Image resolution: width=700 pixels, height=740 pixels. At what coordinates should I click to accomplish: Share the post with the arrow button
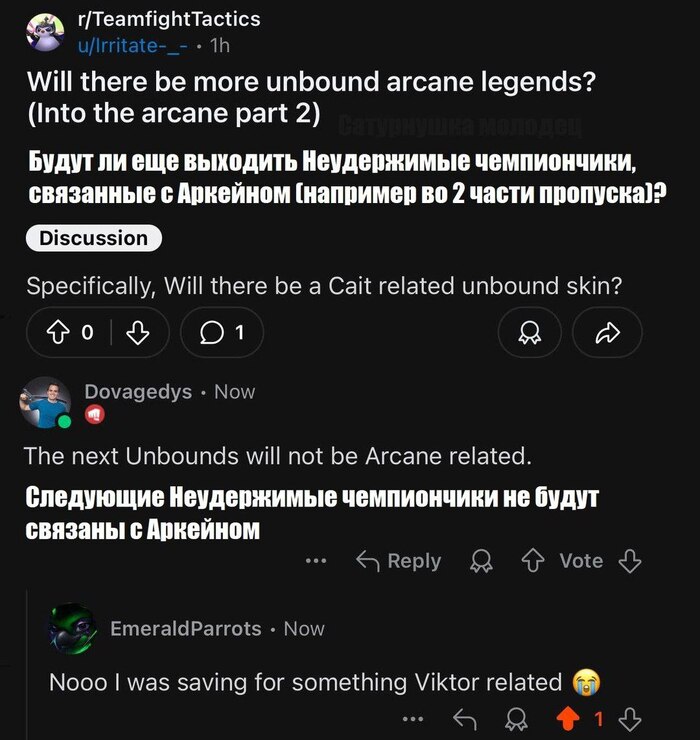608,334
